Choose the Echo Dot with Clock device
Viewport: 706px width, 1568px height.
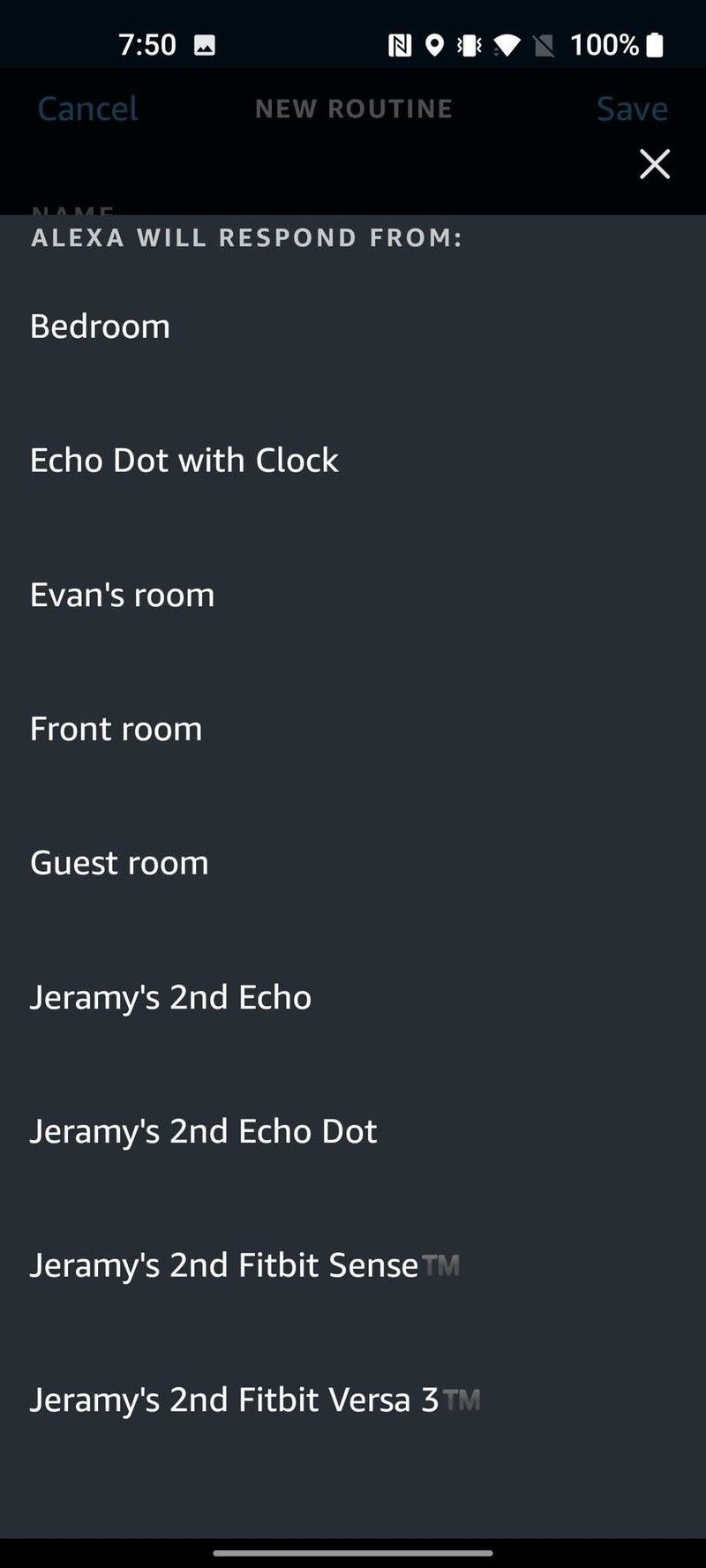pyautogui.click(x=184, y=460)
